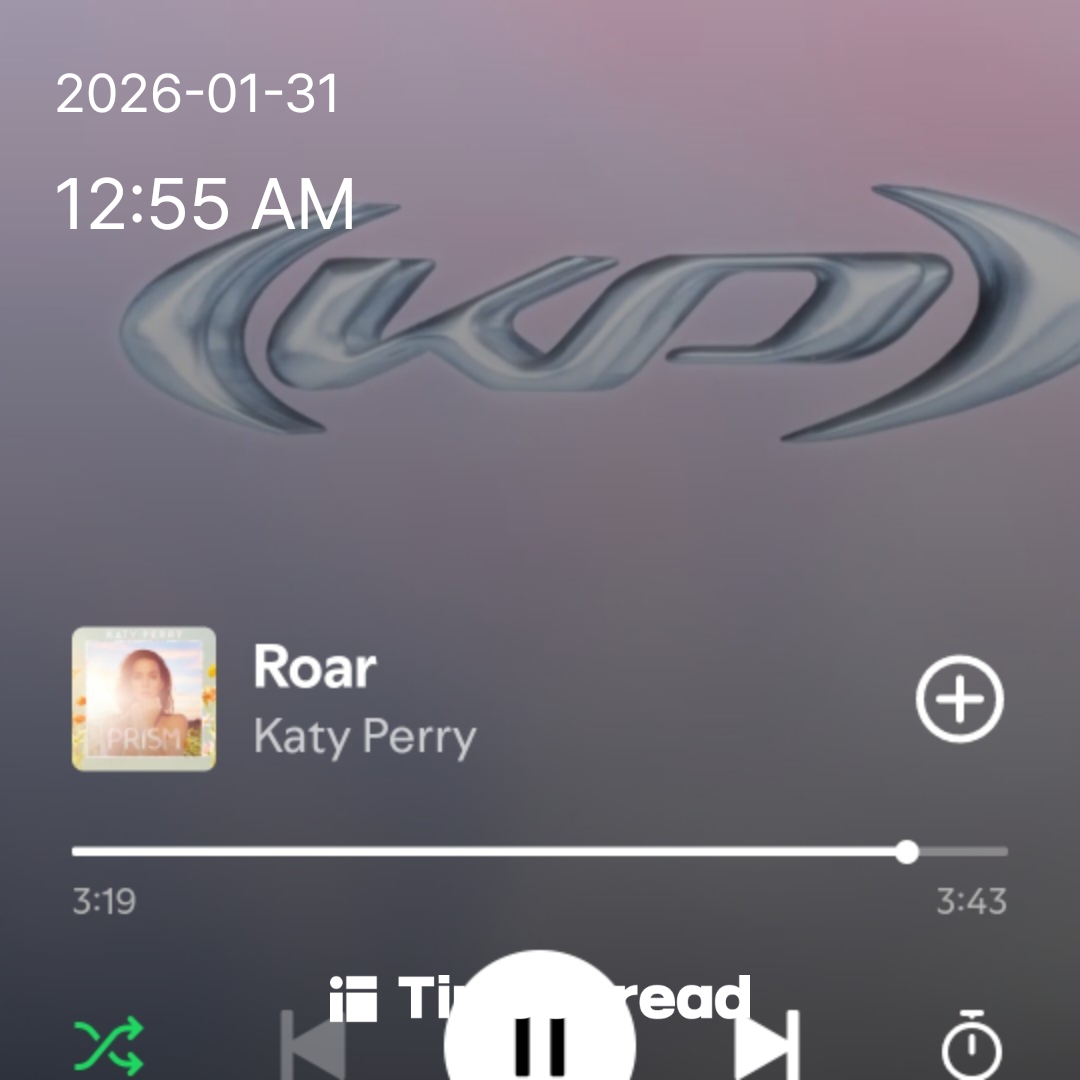1080x1080 pixels.
Task: Skip to the next track
Action: click(x=768, y=1045)
